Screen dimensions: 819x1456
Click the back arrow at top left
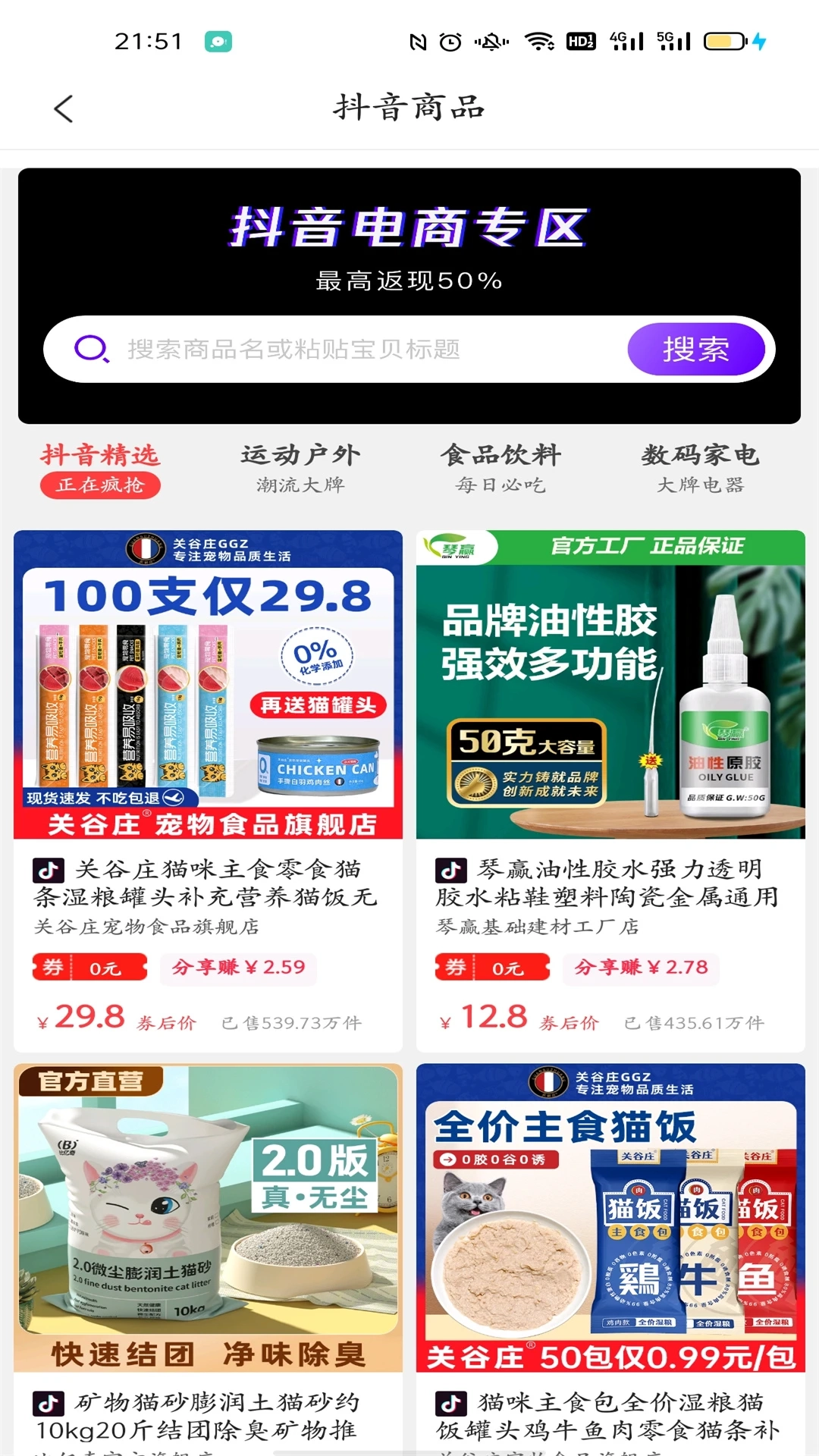click(x=64, y=108)
